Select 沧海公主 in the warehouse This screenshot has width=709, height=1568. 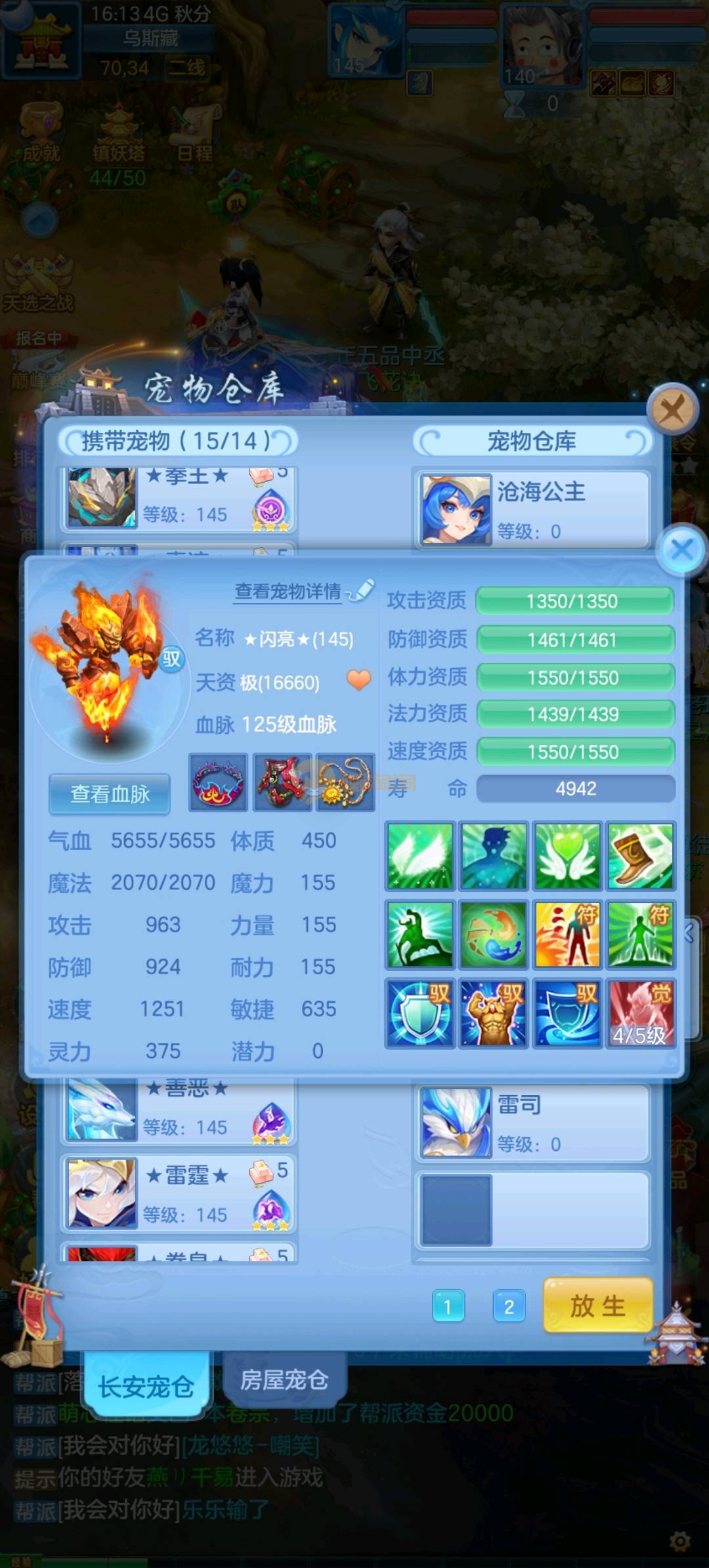532,509
